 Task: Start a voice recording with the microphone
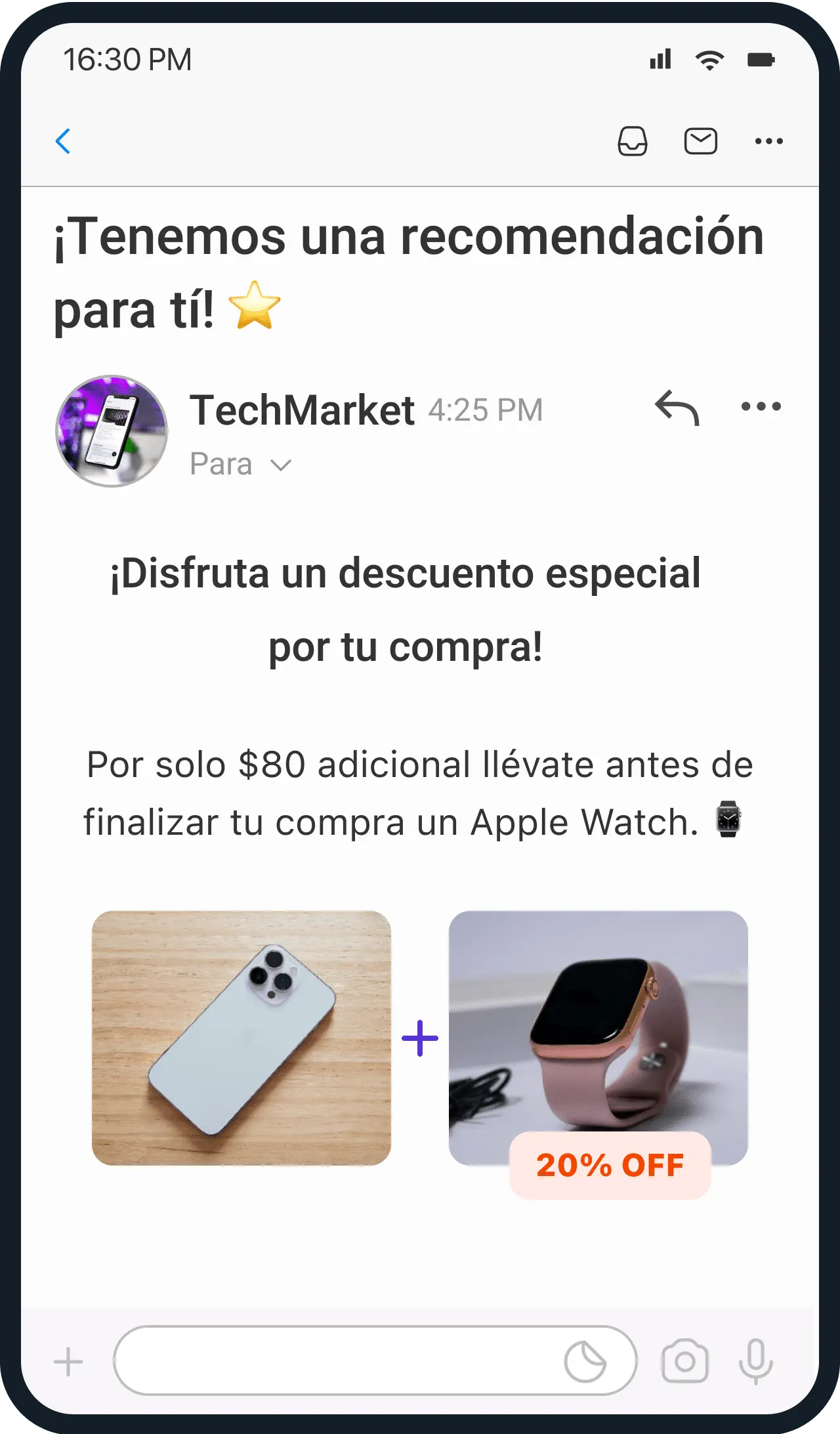point(755,1361)
